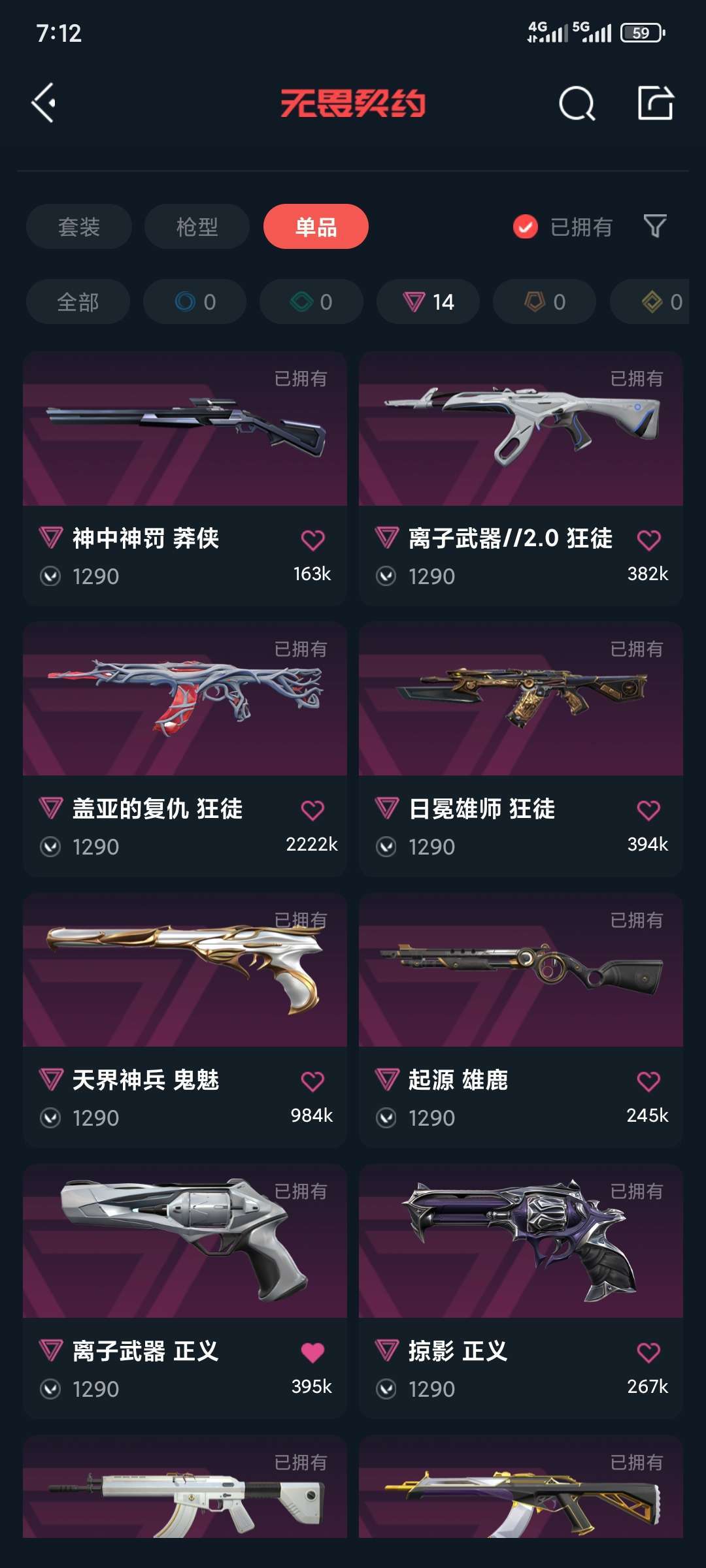Uncheck the 已拥有 filter checkbox
Viewport: 706px width, 1568px height.
click(526, 227)
